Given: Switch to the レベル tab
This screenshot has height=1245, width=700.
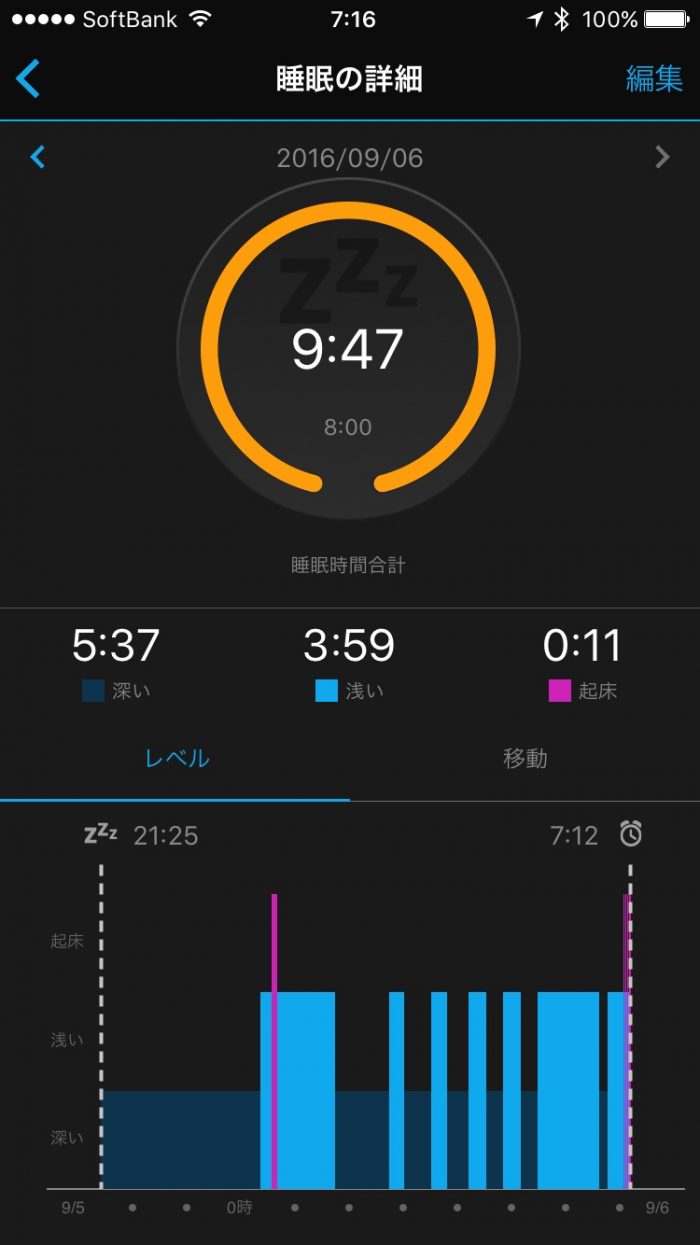Looking at the screenshot, I should (176, 758).
